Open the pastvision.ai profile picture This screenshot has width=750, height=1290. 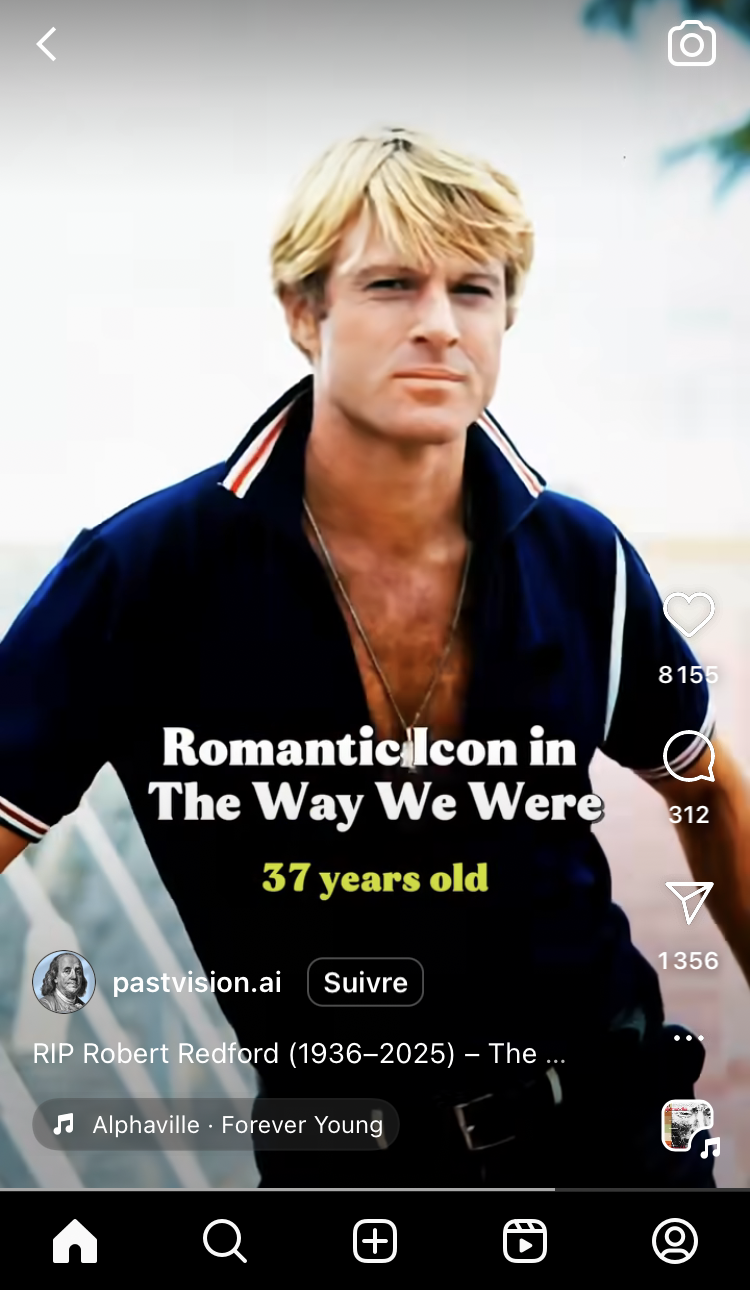pyautogui.click(x=64, y=982)
